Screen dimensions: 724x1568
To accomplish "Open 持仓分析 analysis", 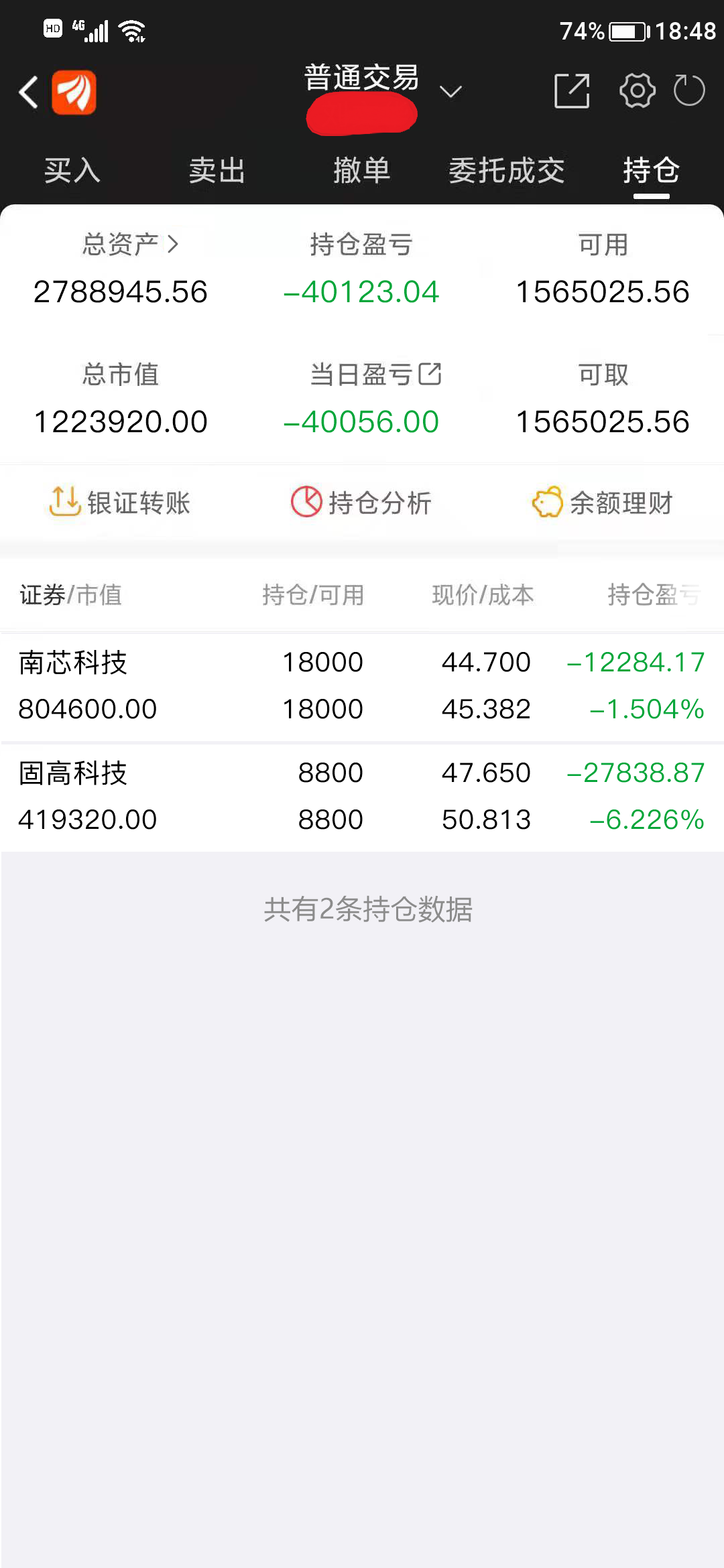I will click(362, 503).
